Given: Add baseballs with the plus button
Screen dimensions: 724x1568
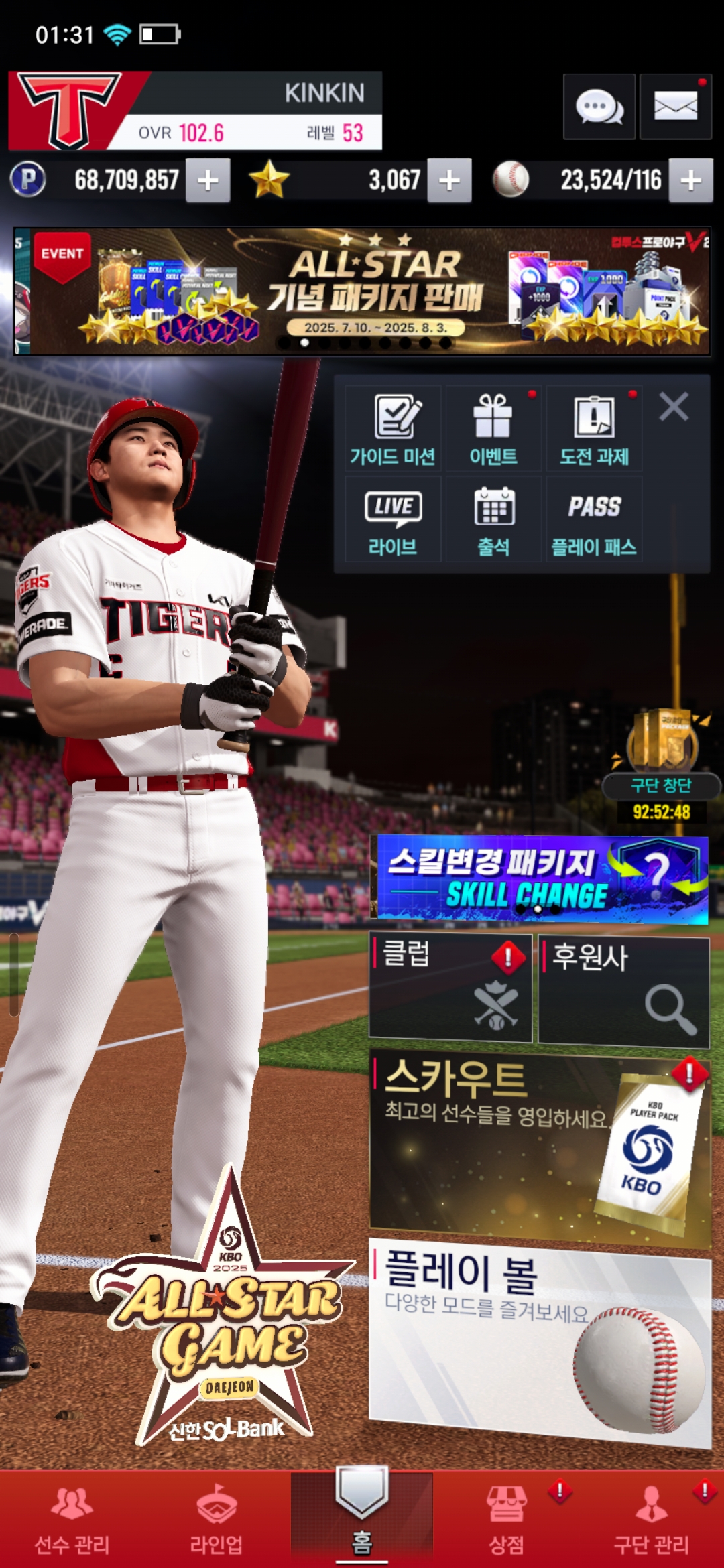Looking at the screenshot, I should [690, 180].
